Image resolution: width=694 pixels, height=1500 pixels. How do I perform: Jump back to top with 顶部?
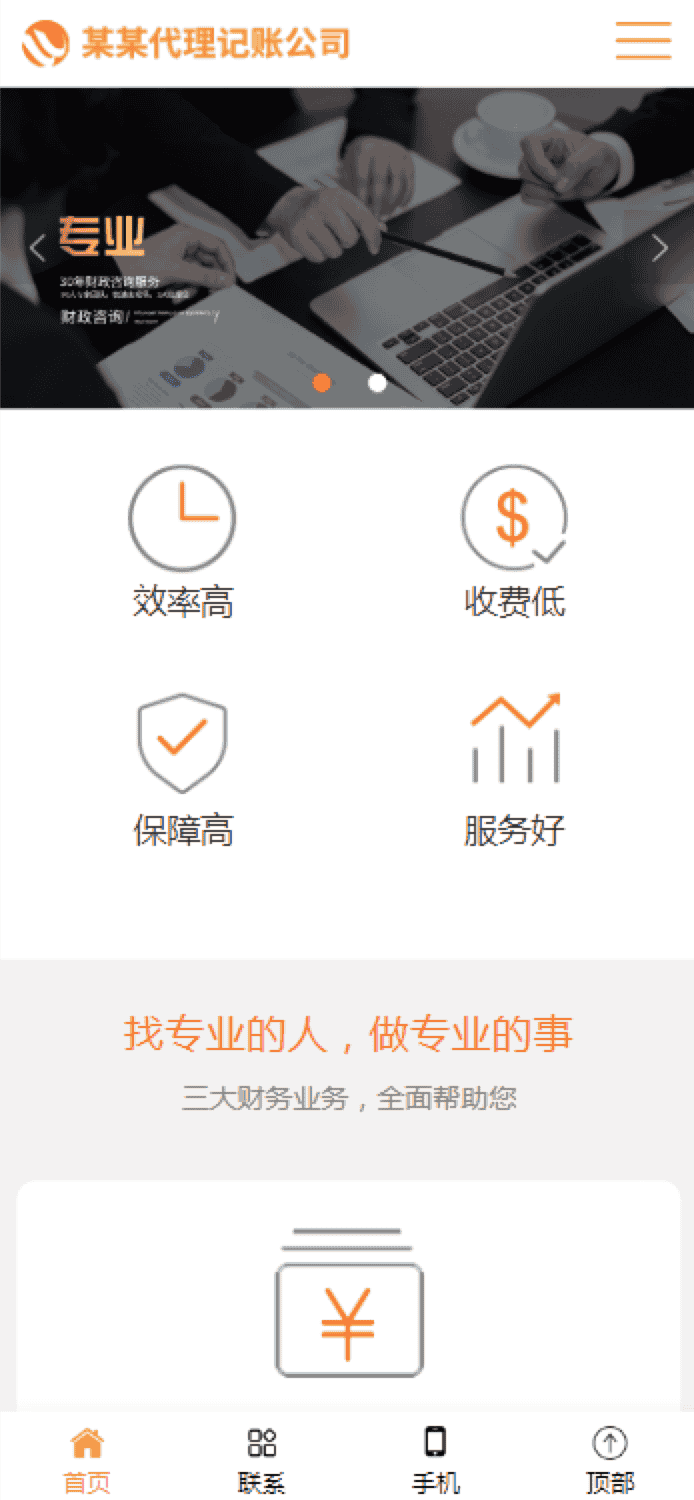tap(609, 1460)
